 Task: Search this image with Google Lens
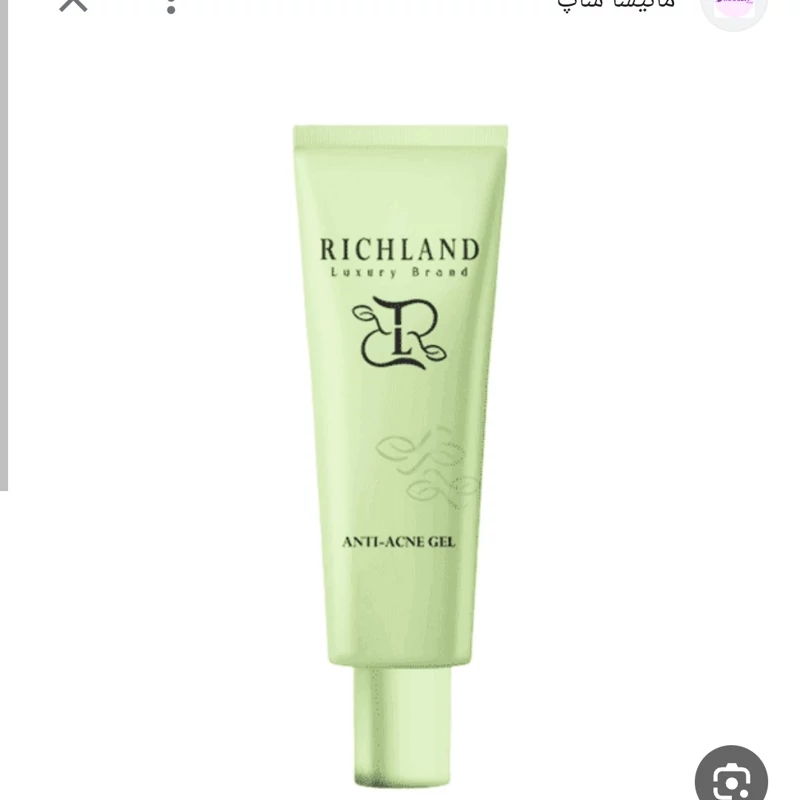click(x=731, y=779)
